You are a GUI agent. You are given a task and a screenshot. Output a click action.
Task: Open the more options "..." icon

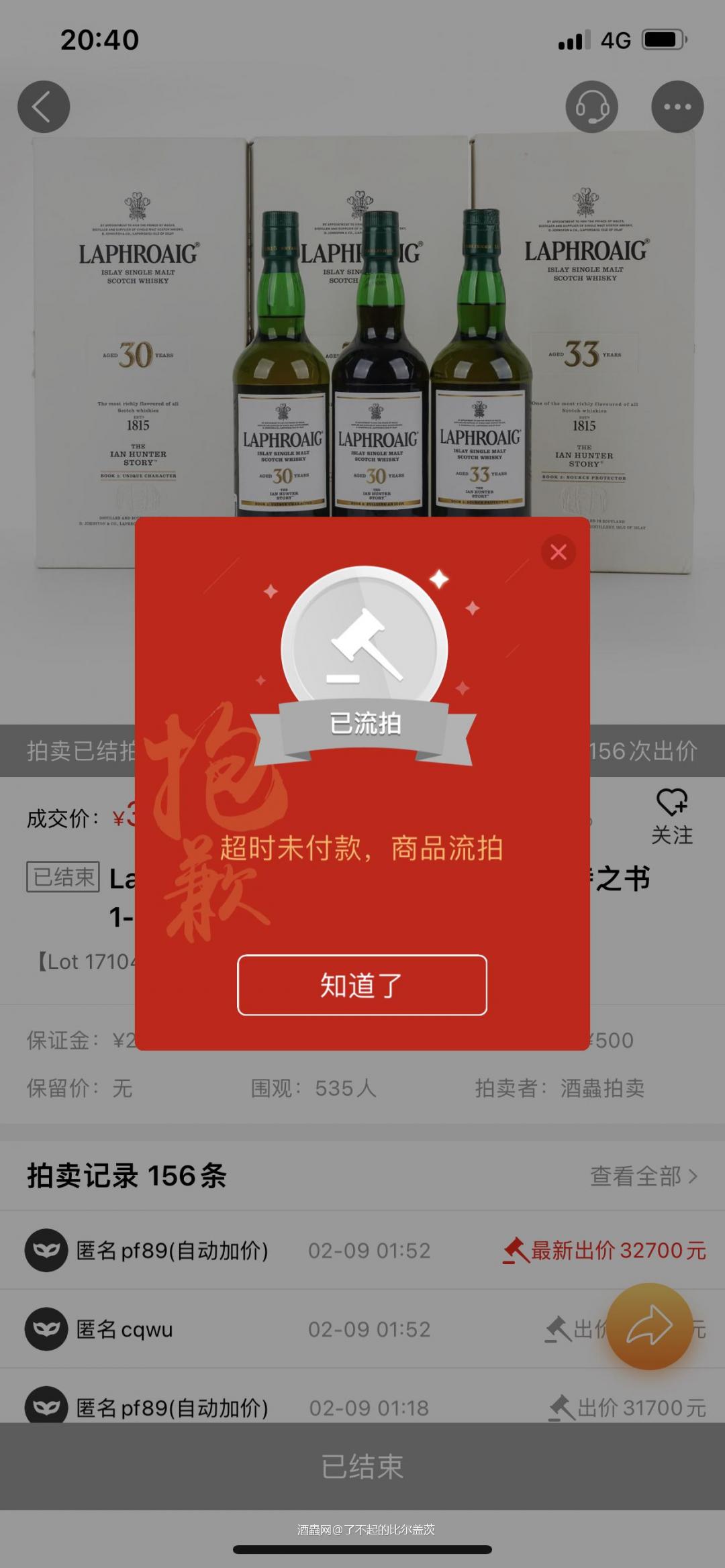click(x=678, y=105)
